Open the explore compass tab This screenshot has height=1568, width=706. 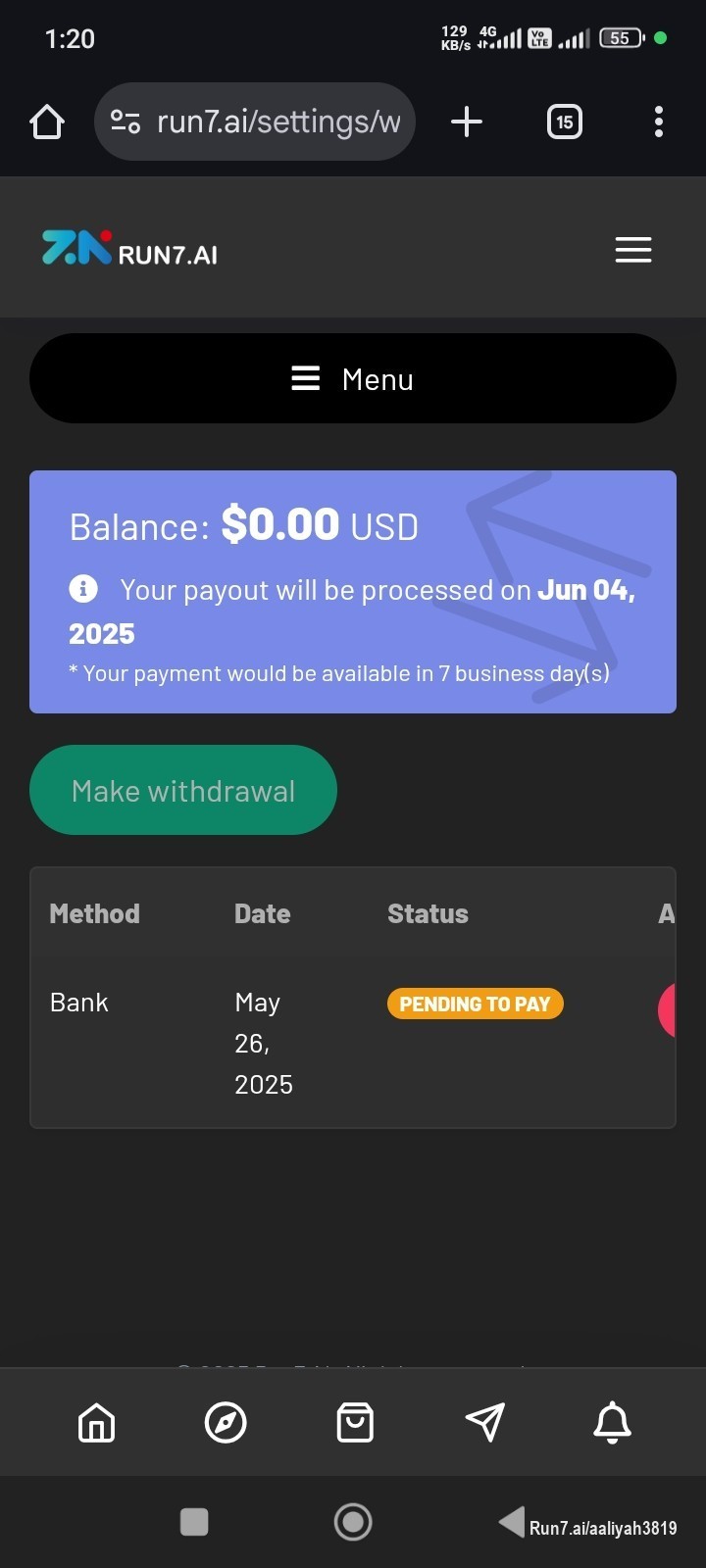coord(226,1422)
